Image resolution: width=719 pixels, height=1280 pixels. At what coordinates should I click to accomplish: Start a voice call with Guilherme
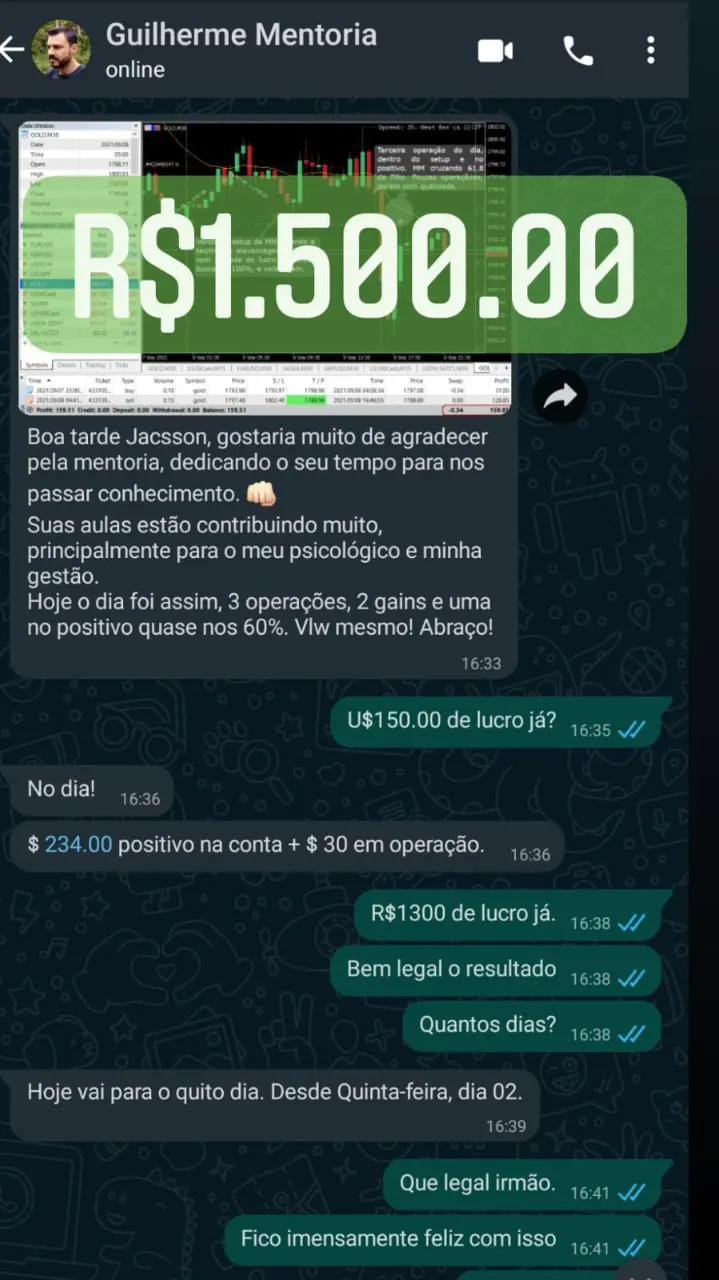click(578, 50)
